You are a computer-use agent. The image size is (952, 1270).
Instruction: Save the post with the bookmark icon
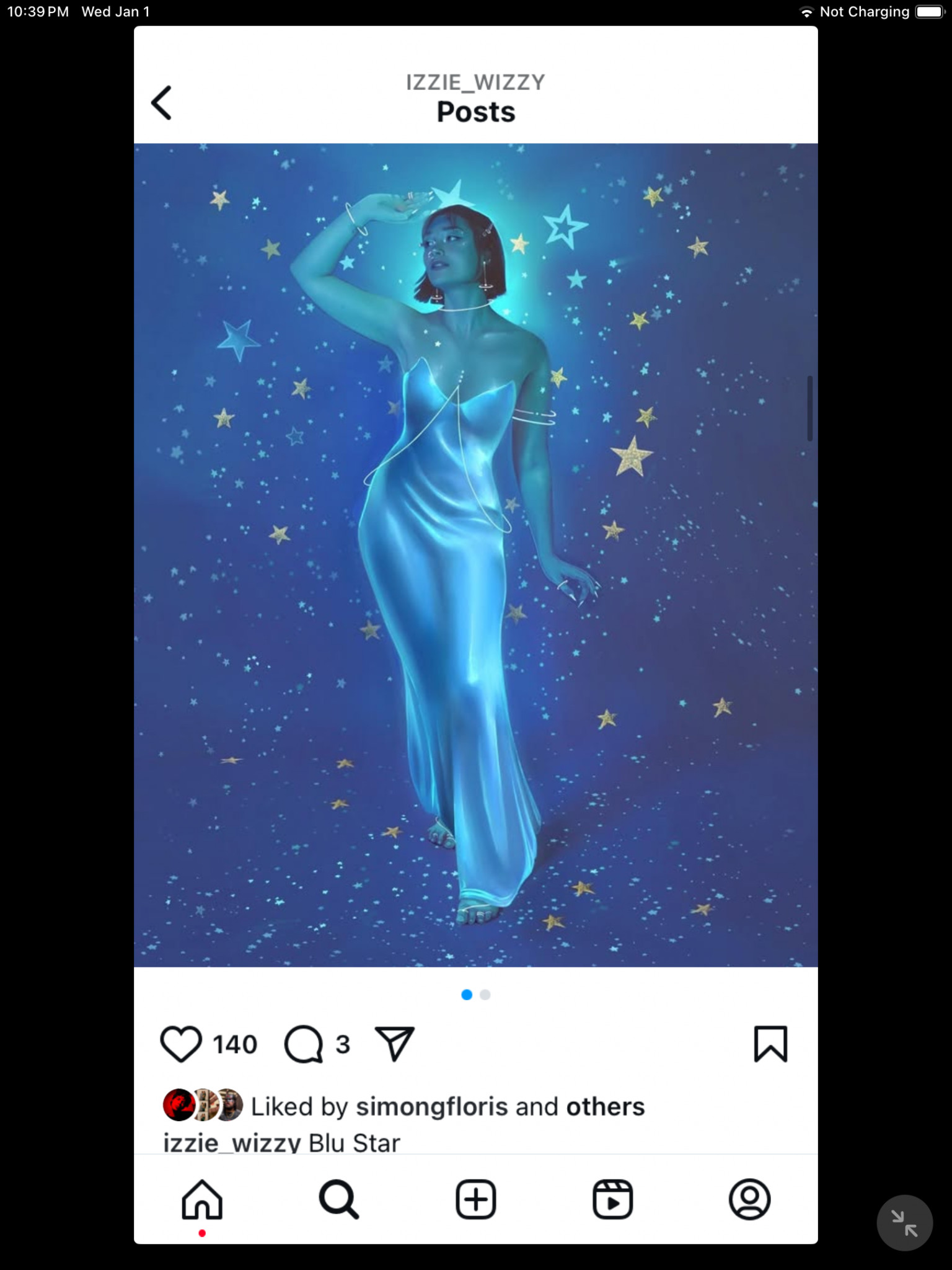click(x=770, y=1044)
